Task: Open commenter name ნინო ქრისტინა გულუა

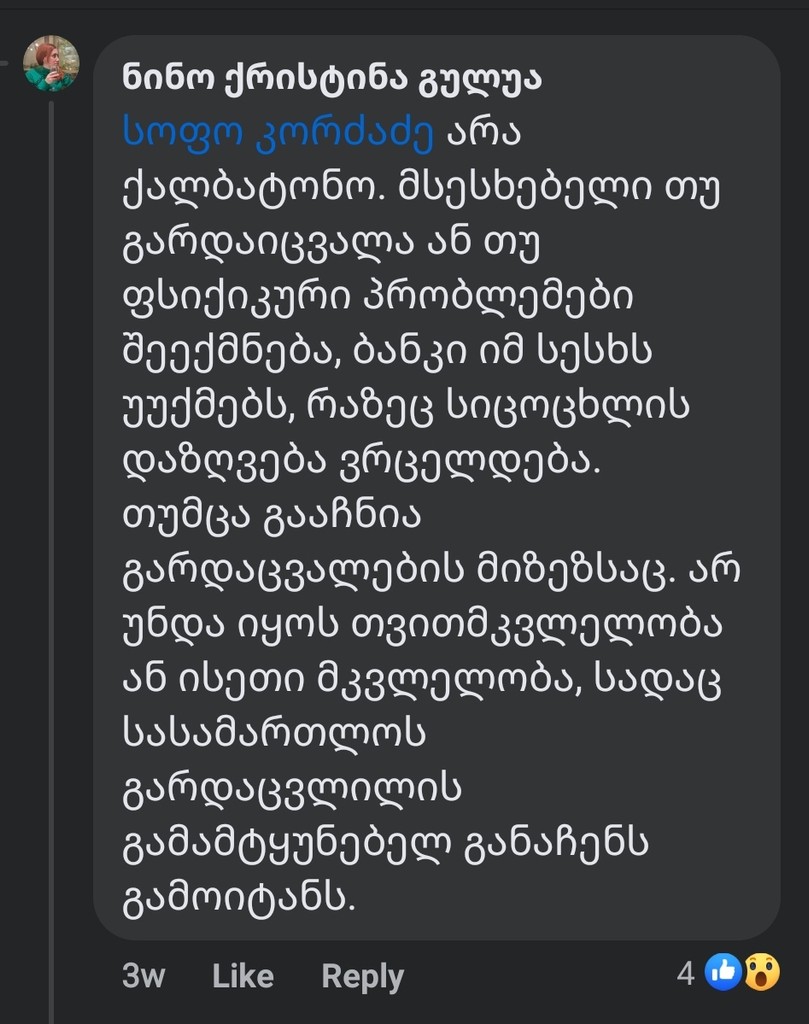Action: tap(331, 78)
